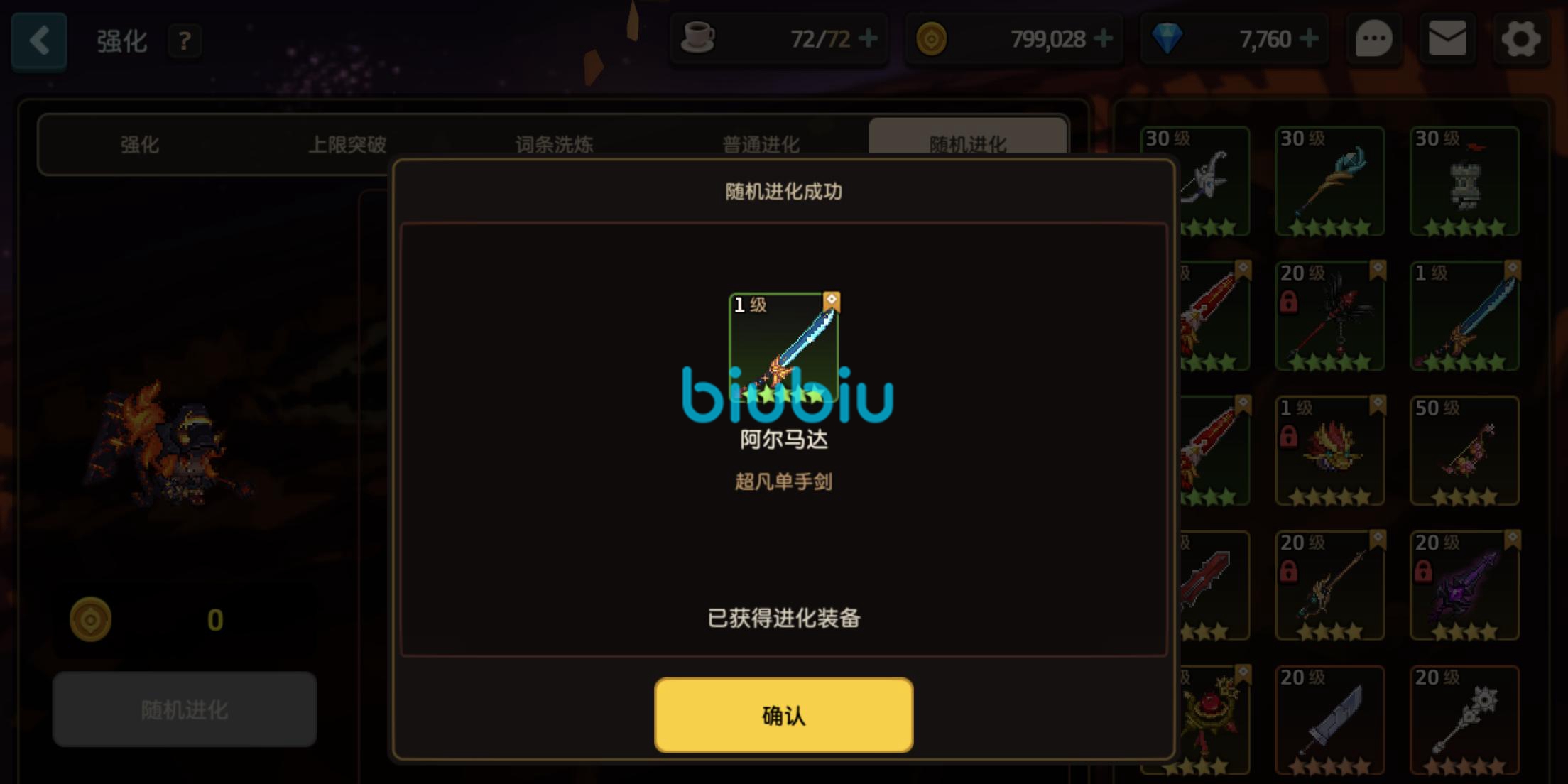Image resolution: width=1568 pixels, height=784 pixels.
Task: Switch to the 强化 tab
Action: [x=140, y=145]
